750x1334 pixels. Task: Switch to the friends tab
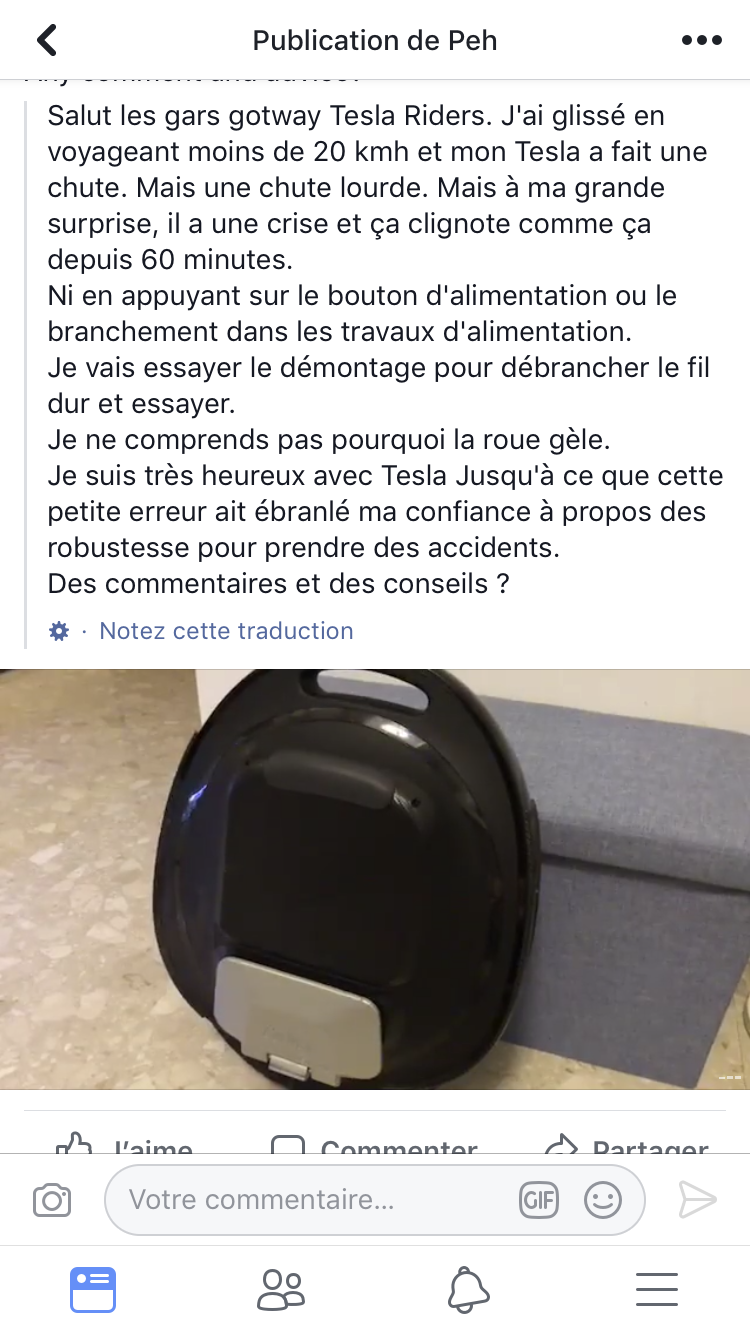coord(280,1289)
